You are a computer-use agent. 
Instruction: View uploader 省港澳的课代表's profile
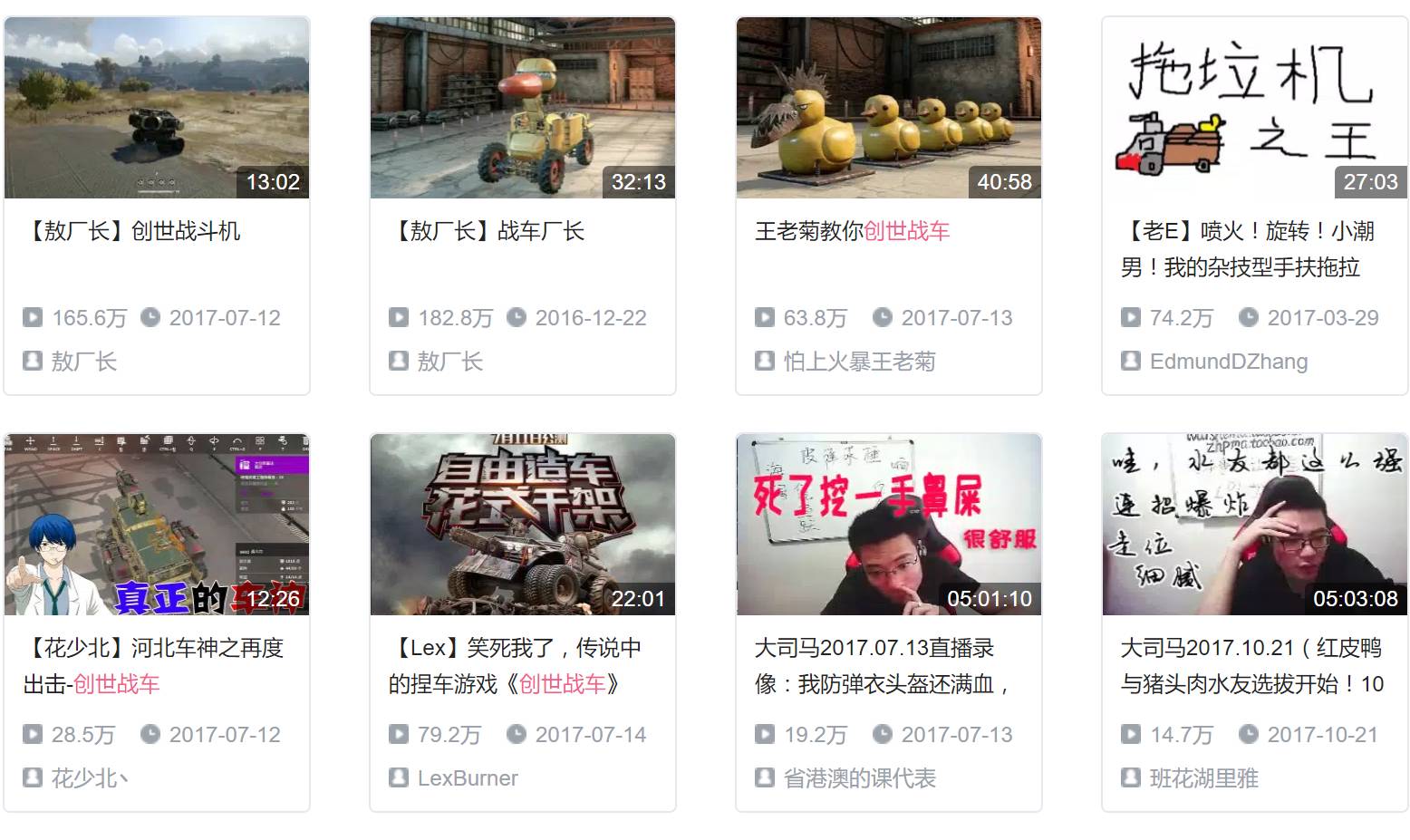coord(859,778)
